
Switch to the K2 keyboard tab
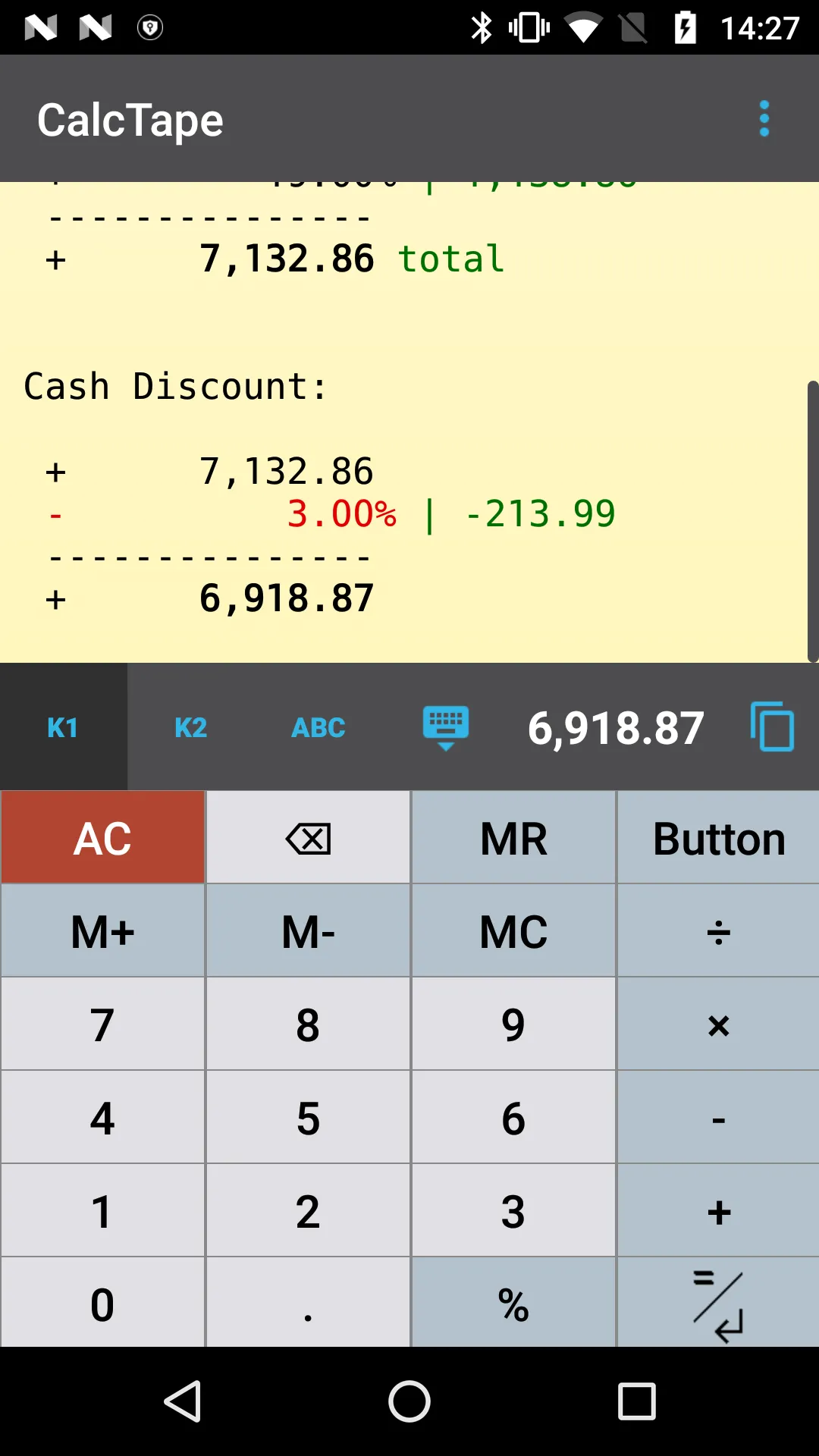tap(190, 727)
